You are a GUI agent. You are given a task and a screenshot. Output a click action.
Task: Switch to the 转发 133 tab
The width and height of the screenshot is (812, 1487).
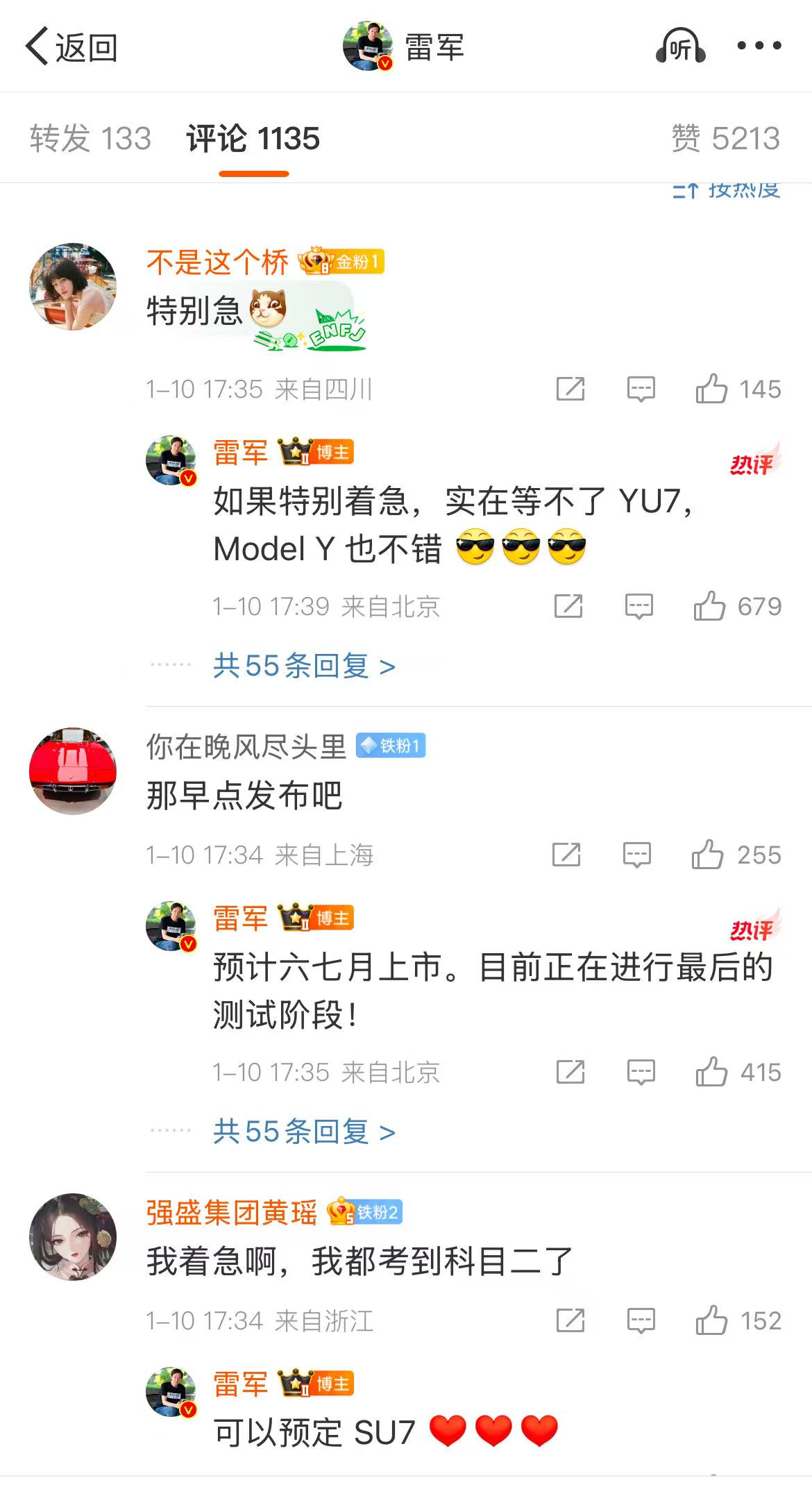tap(90, 138)
